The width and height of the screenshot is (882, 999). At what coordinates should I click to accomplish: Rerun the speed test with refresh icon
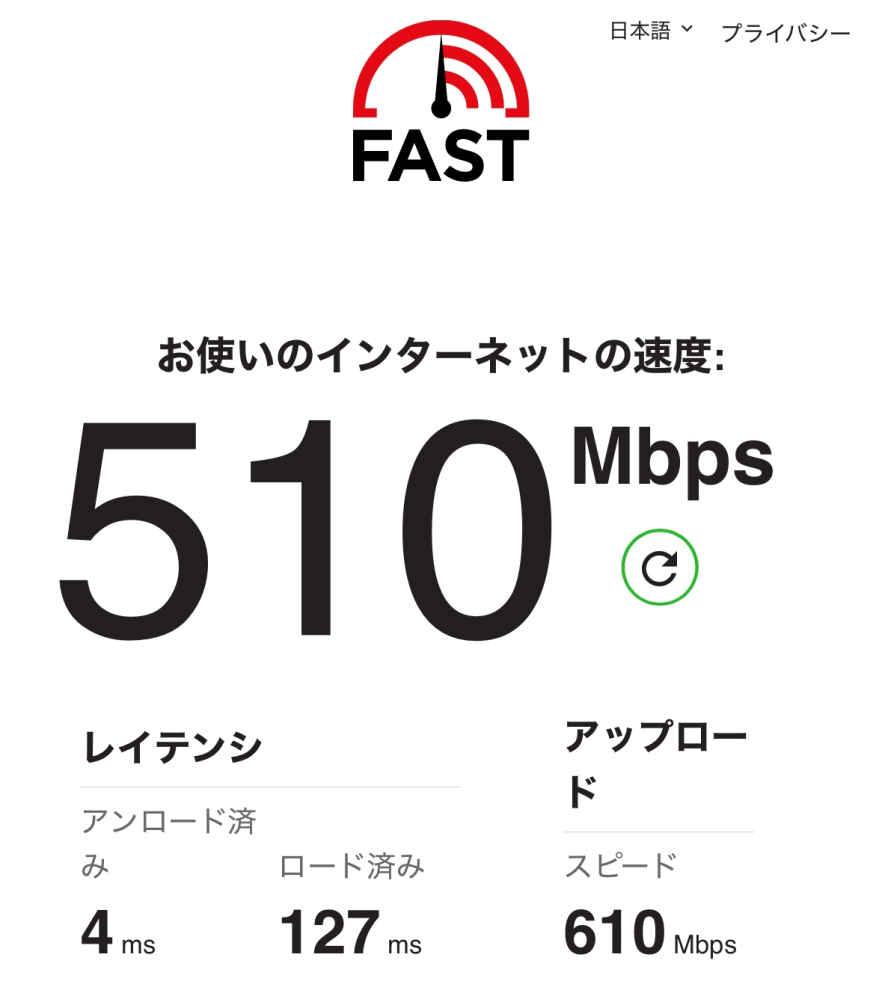point(659,569)
